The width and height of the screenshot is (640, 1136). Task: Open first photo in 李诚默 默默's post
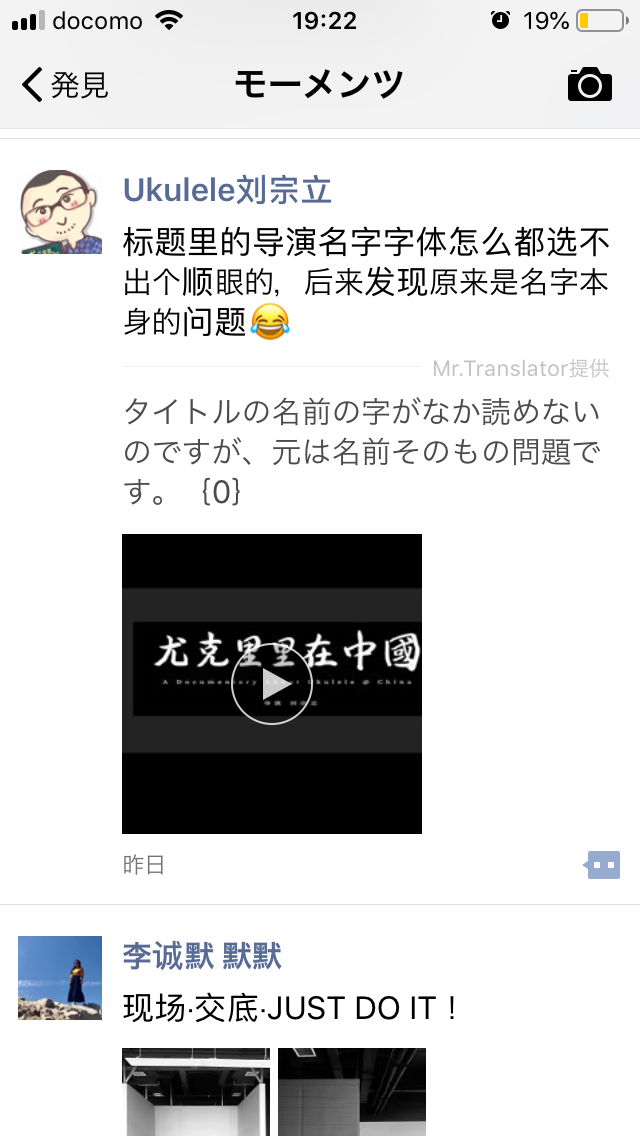(x=196, y=1092)
